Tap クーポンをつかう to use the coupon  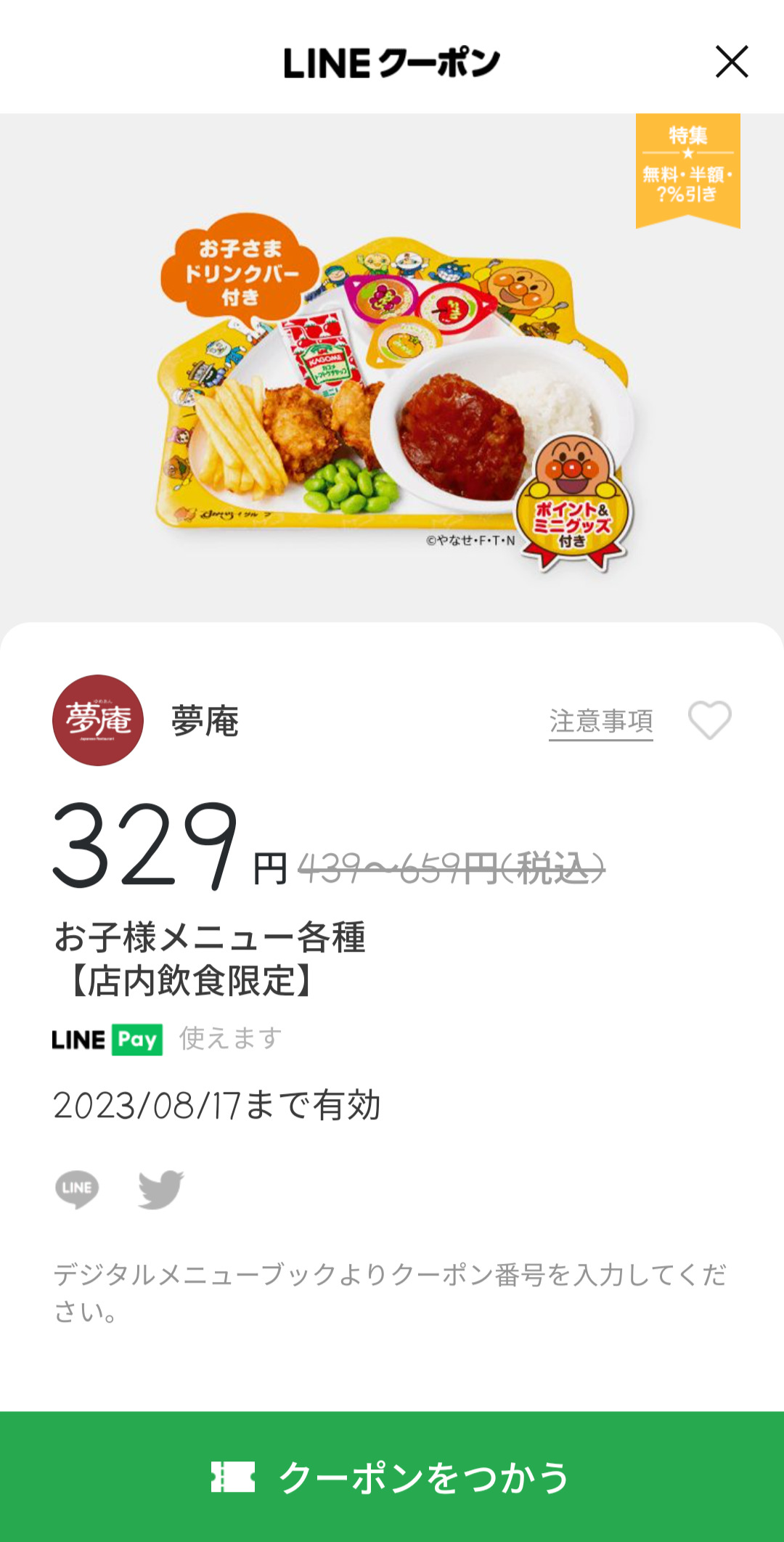click(x=392, y=1477)
